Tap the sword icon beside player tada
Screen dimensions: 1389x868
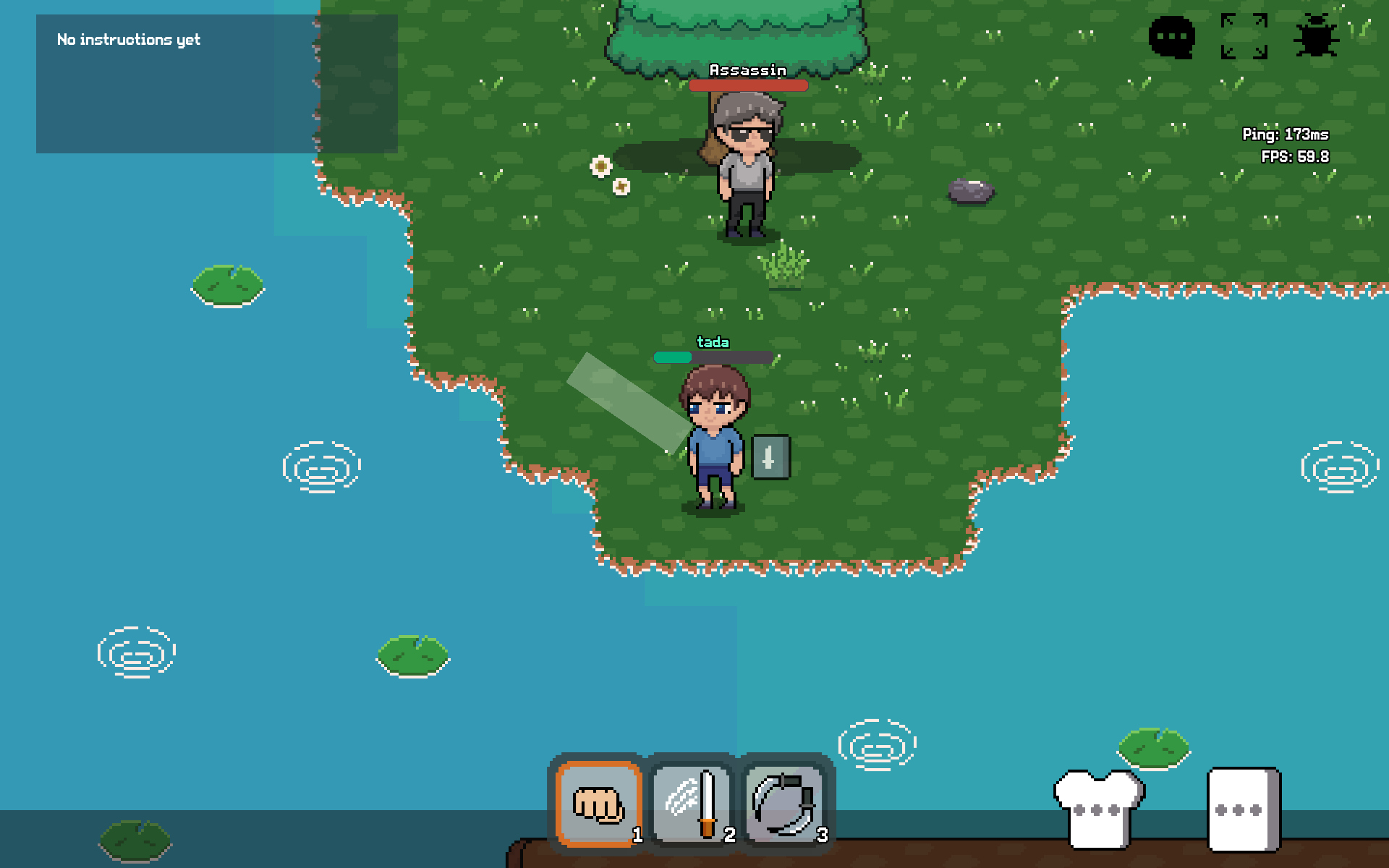pyautogui.click(x=770, y=457)
